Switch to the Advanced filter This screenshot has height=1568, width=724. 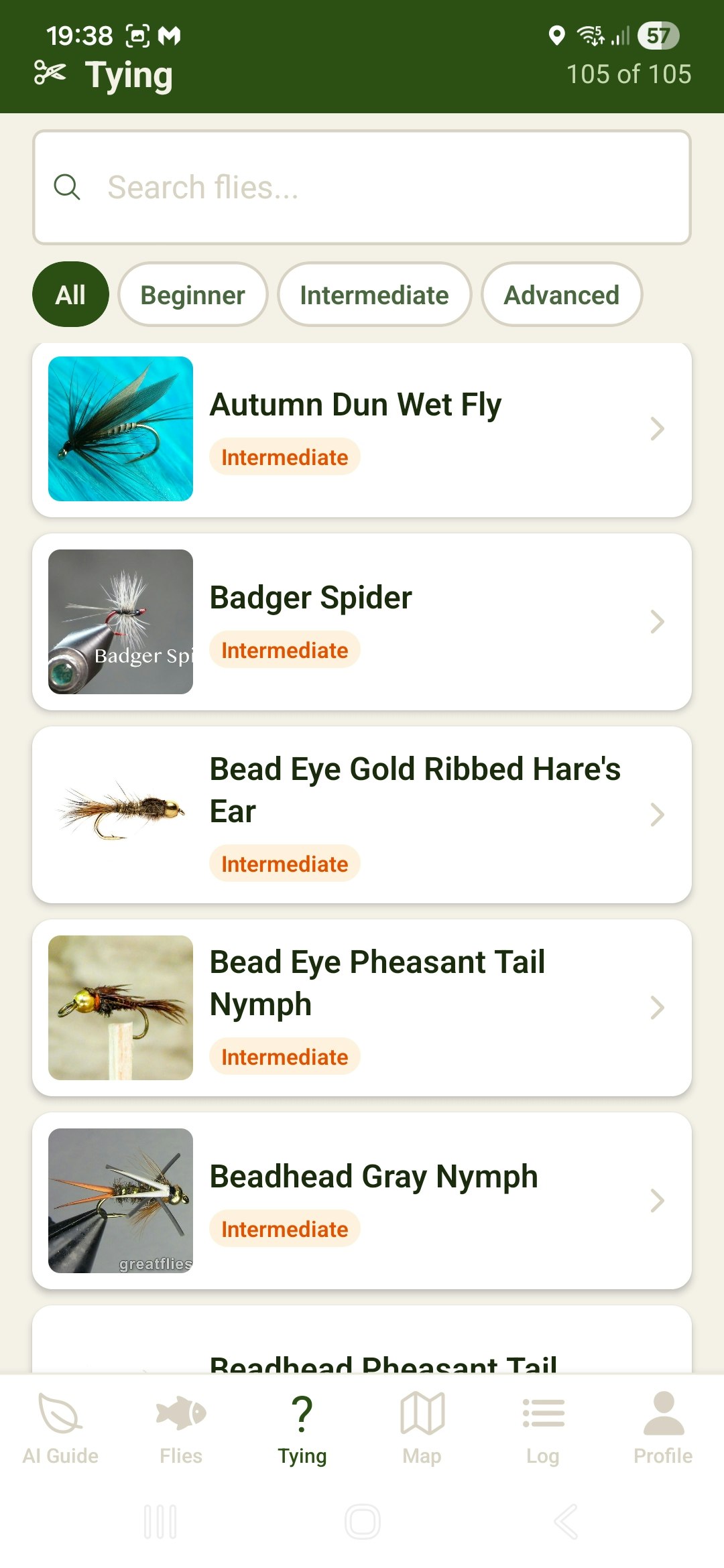click(561, 294)
